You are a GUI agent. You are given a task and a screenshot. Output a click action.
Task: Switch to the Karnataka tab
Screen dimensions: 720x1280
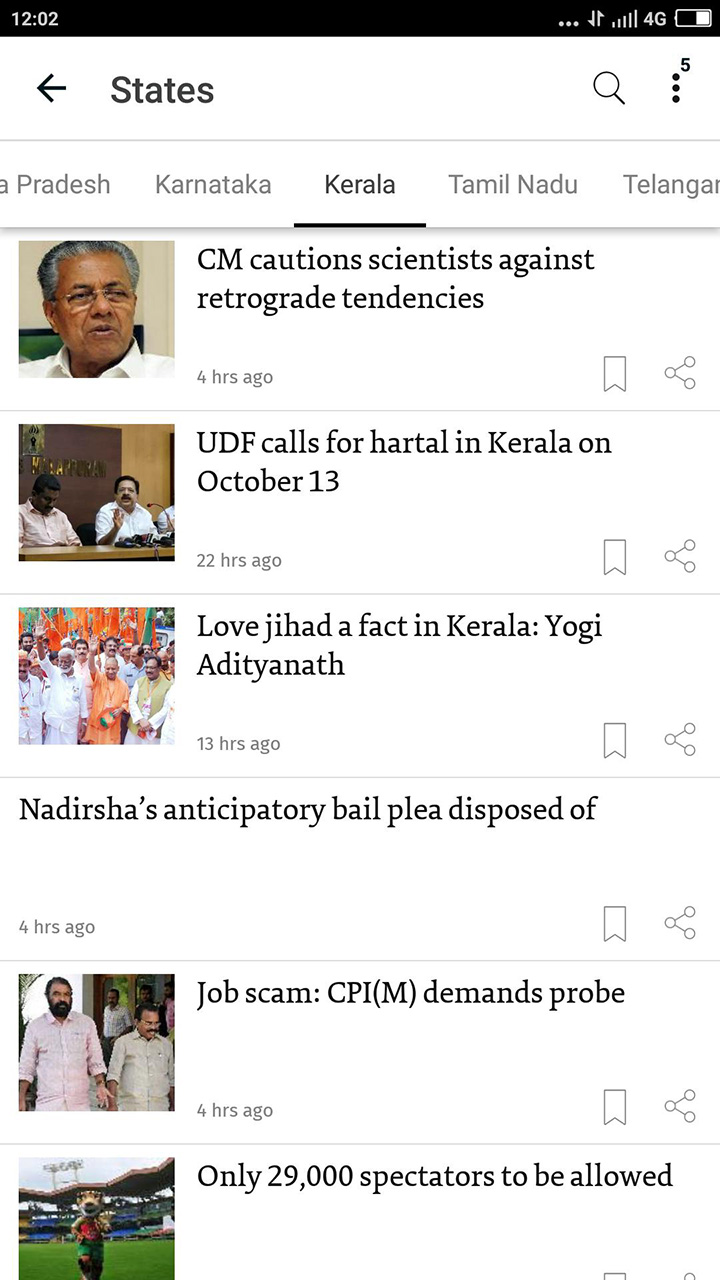point(213,184)
